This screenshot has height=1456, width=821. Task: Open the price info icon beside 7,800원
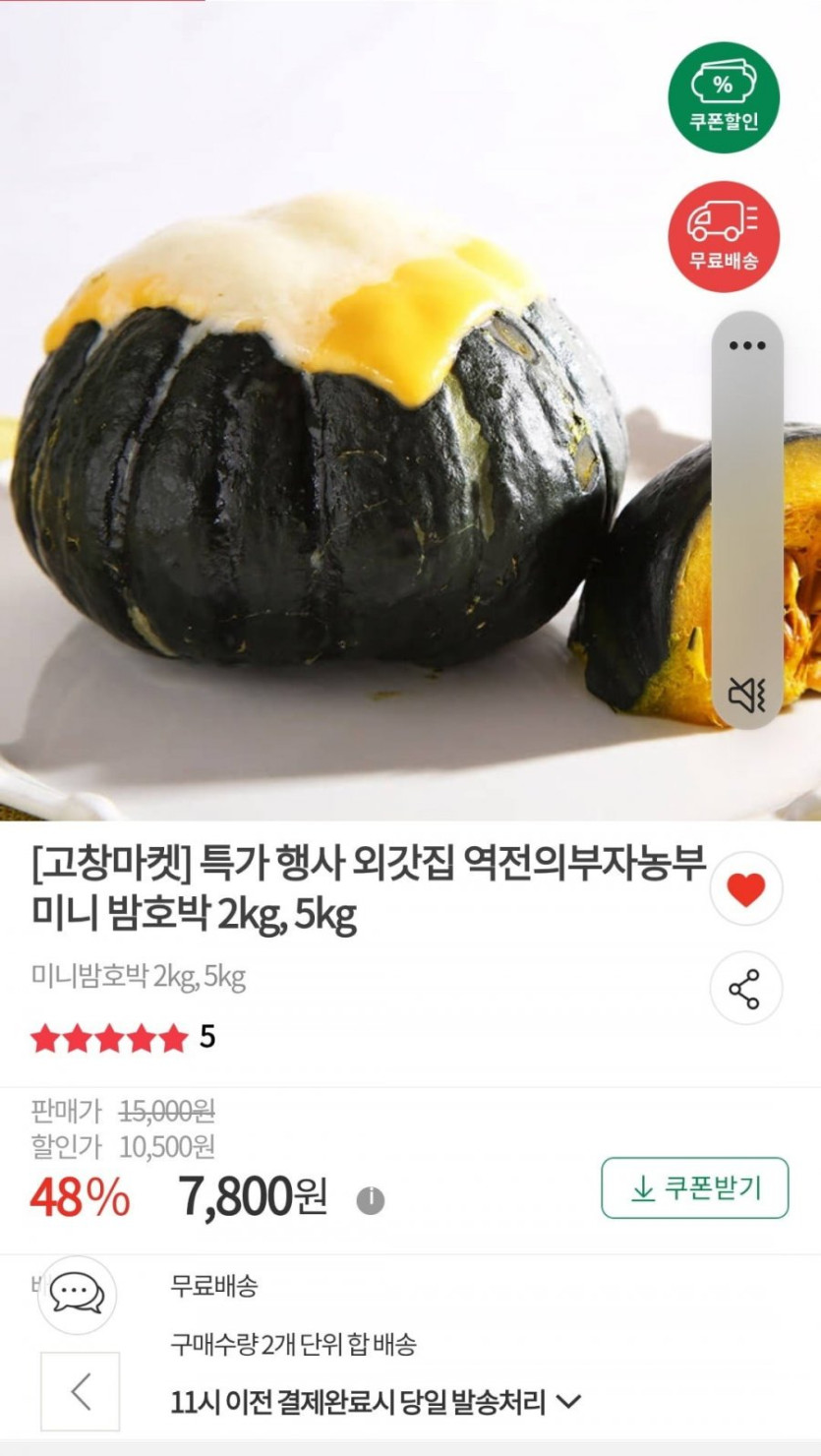coord(371,1200)
